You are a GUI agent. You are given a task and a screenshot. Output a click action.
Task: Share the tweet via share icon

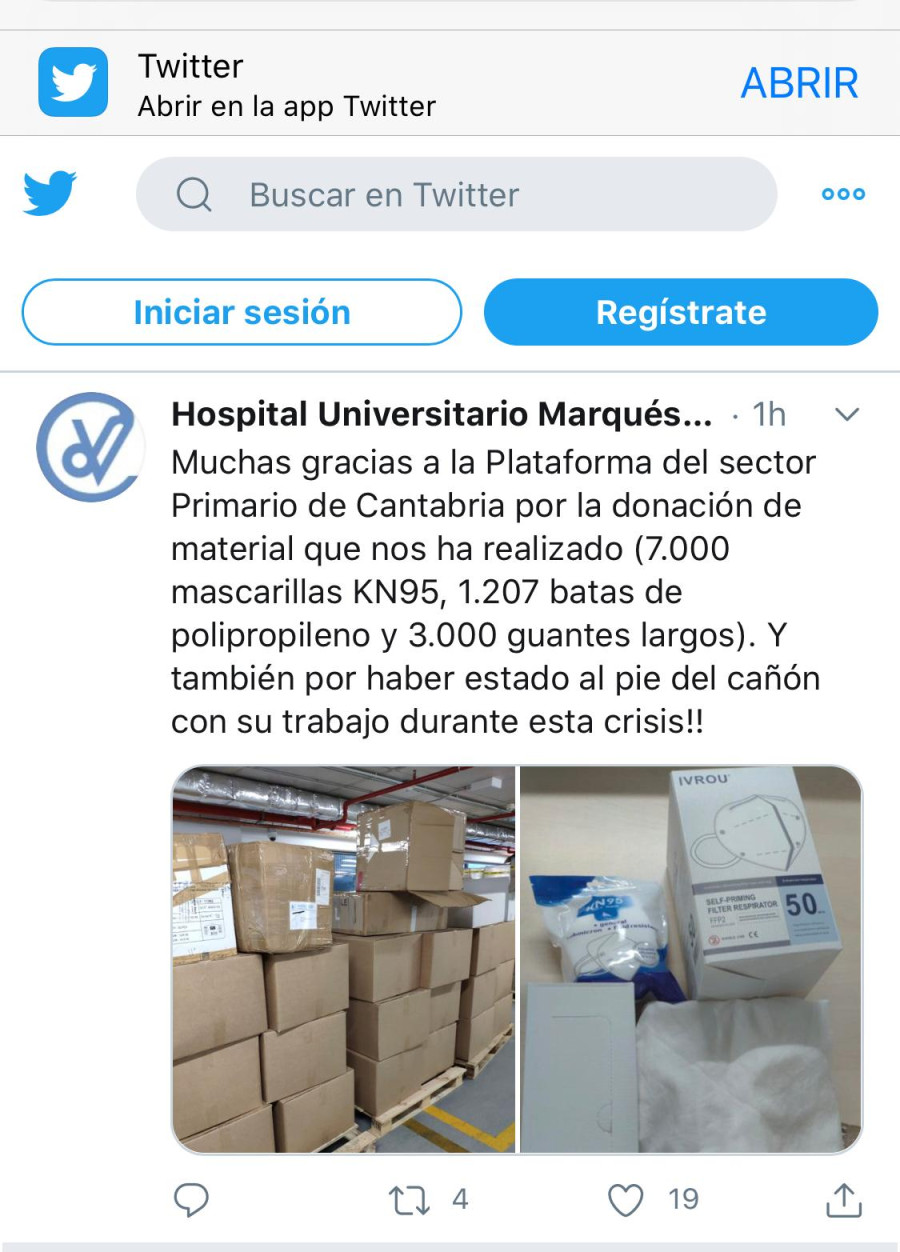click(x=843, y=1199)
